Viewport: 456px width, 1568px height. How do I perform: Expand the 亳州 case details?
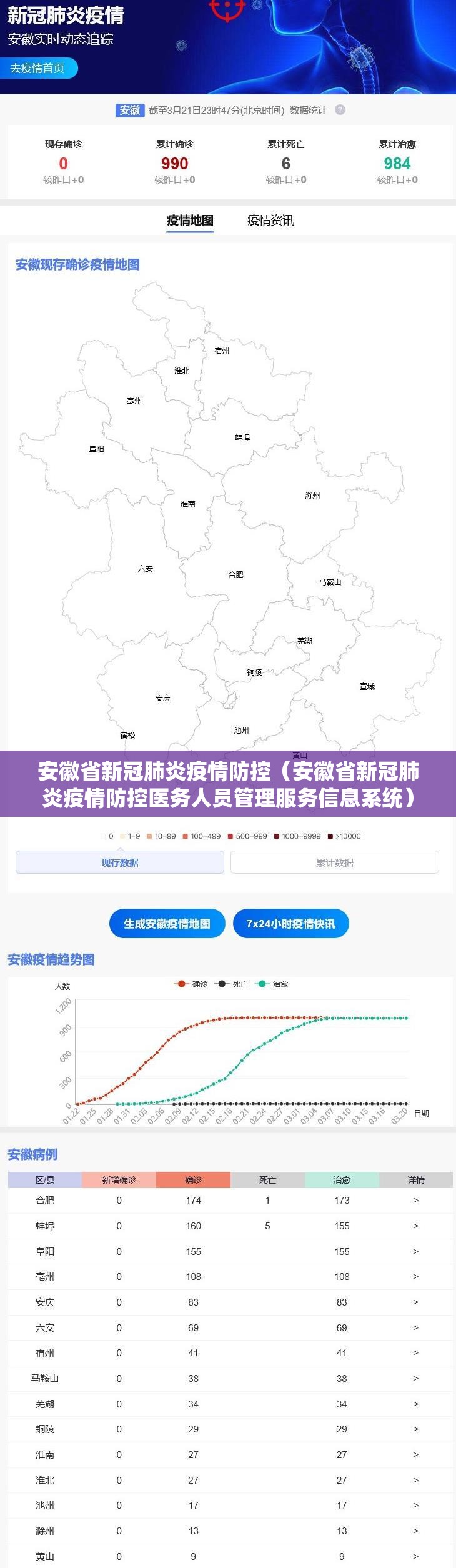pos(415,1276)
